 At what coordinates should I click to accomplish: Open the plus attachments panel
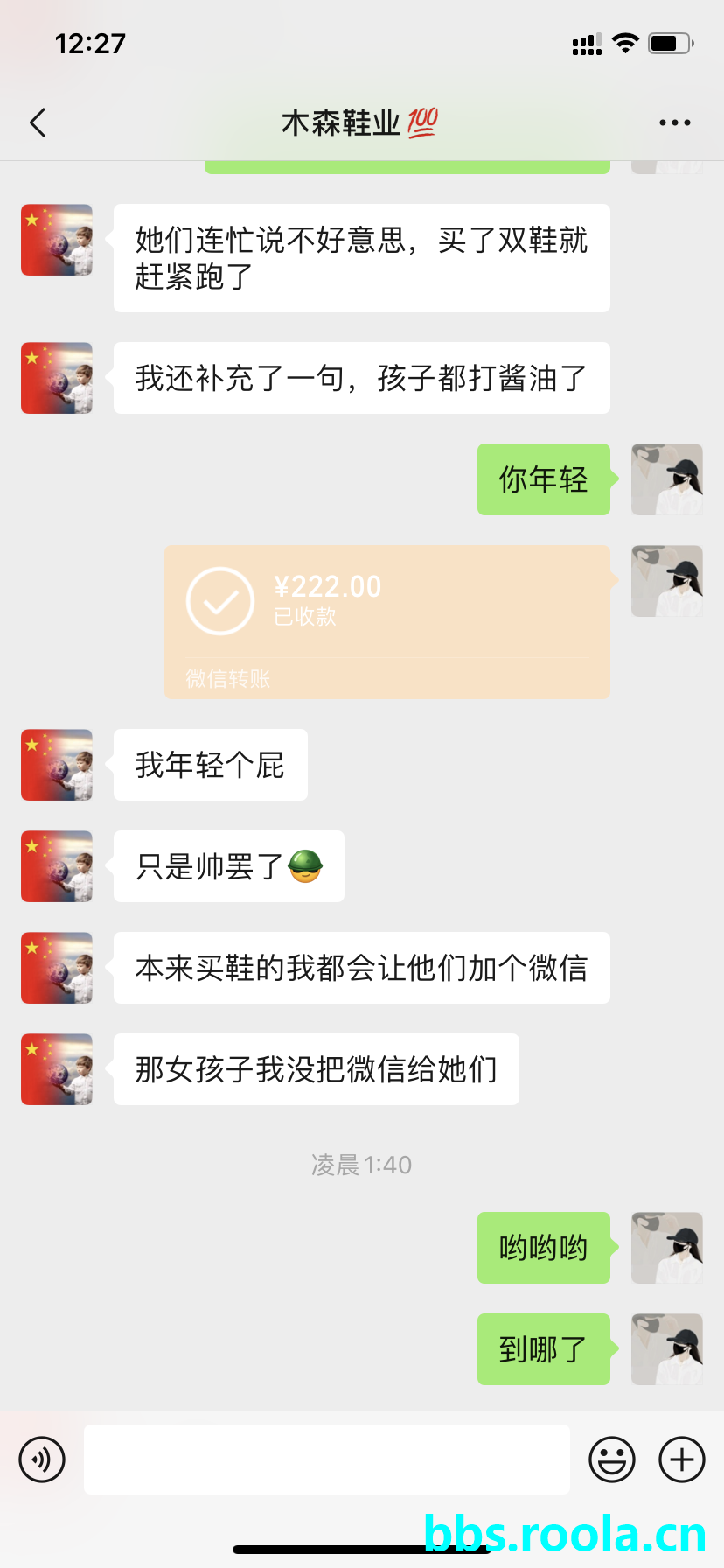click(682, 1459)
